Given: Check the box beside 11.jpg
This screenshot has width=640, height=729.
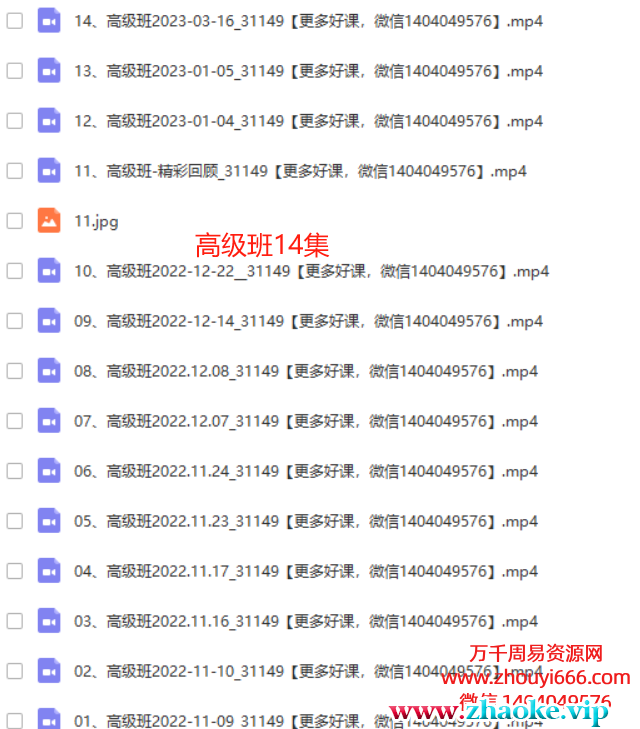Looking at the screenshot, I should [14, 221].
